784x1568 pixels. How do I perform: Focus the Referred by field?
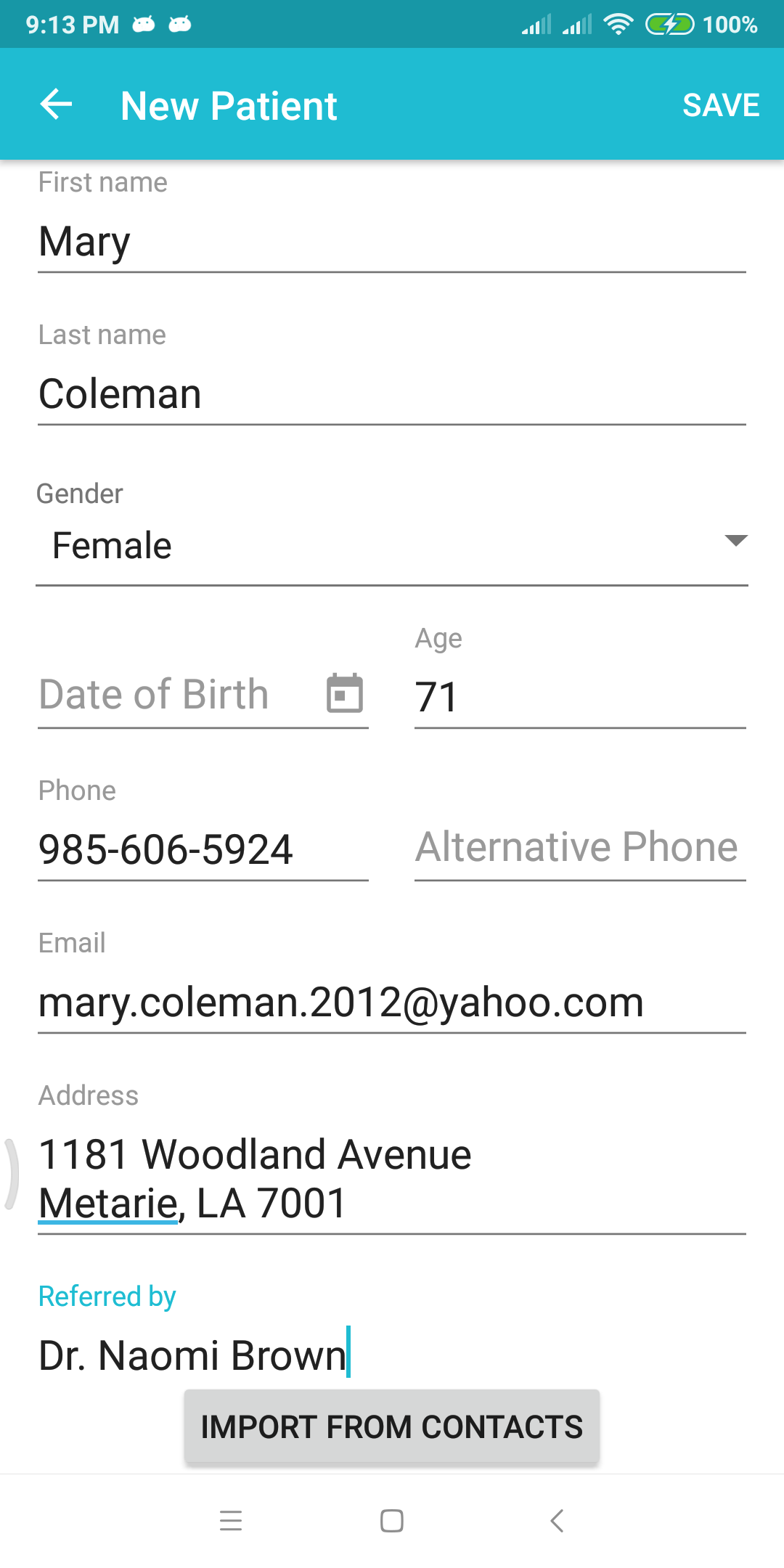pos(392,1355)
